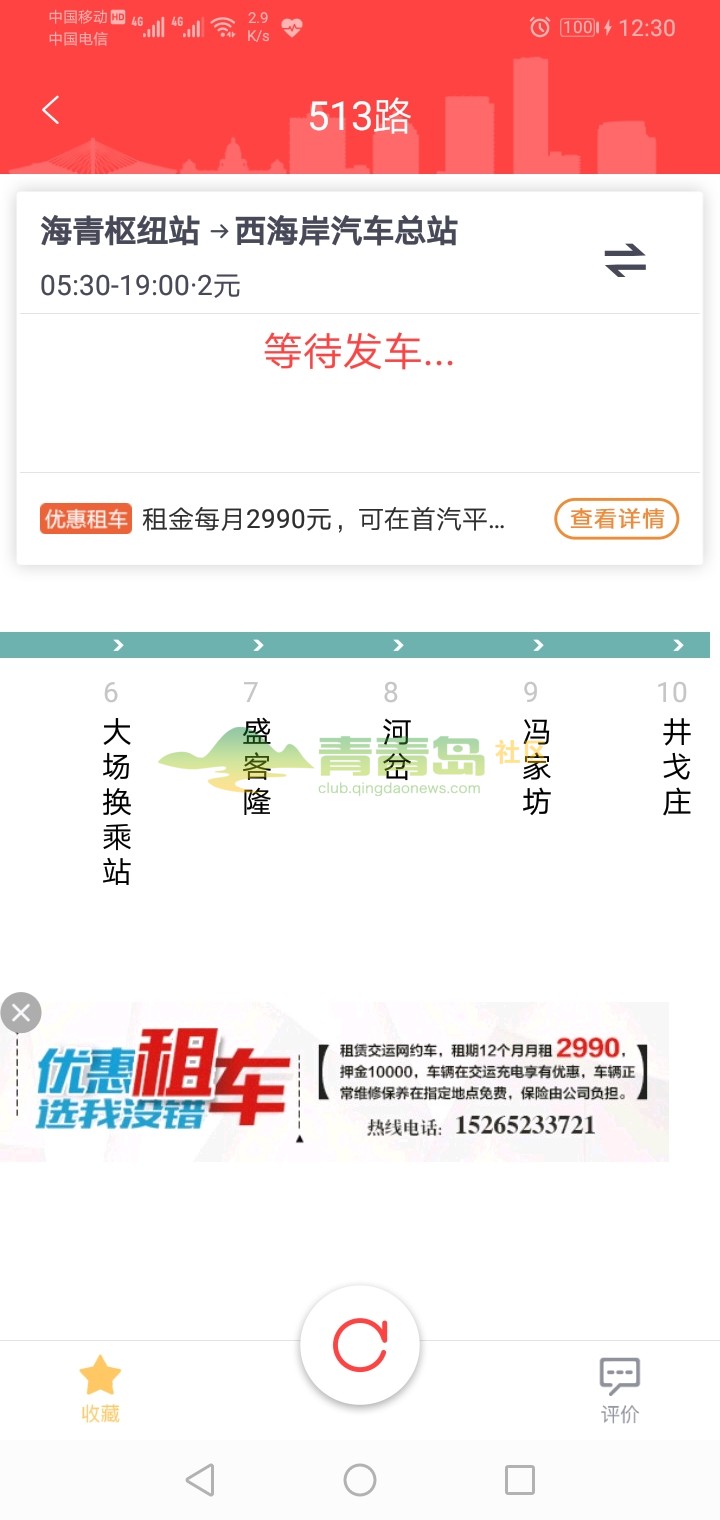Close the car rental banner ad
This screenshot has width=720, height=1520.
pos(21,1012)
